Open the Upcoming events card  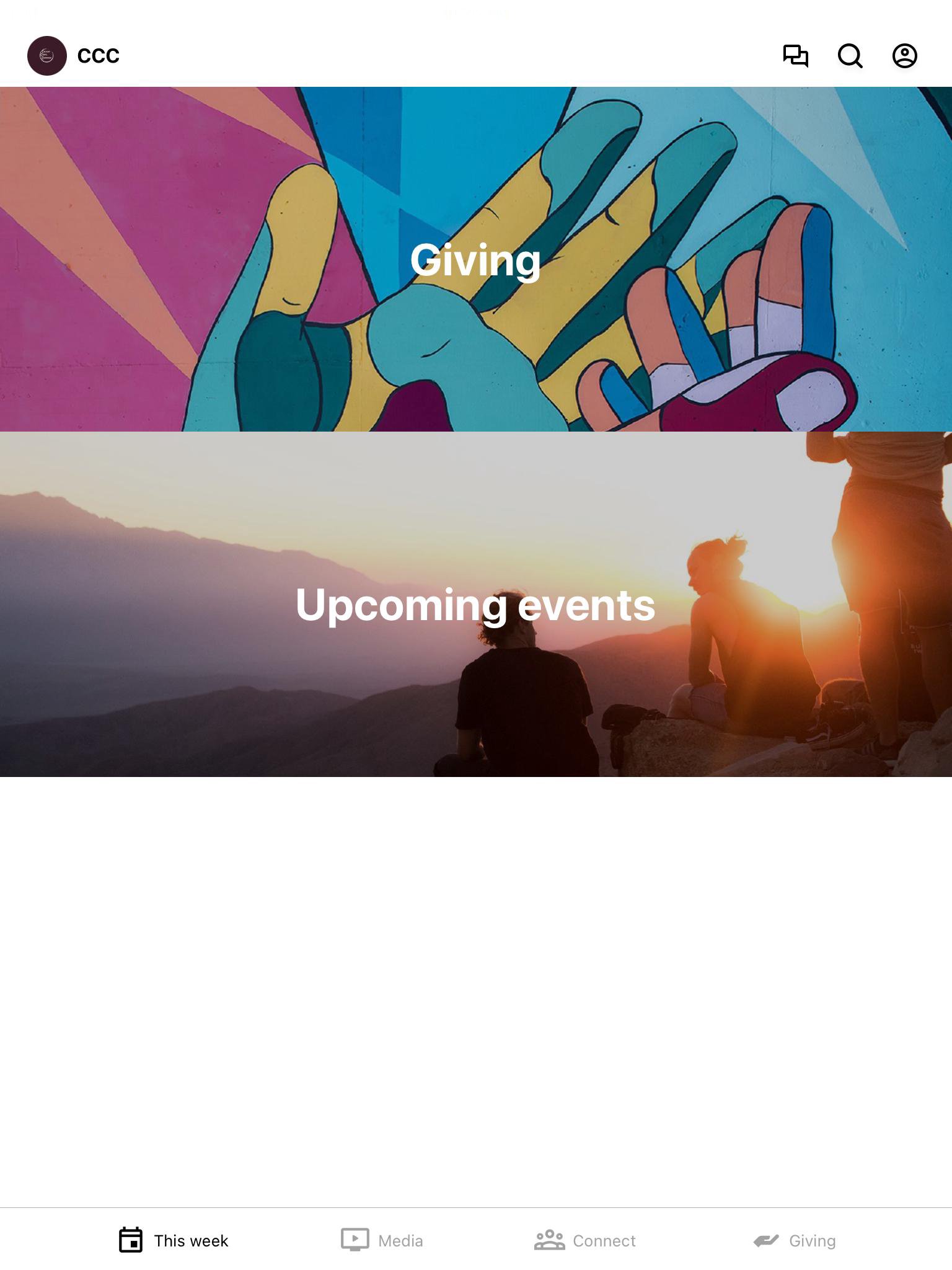tap(476, 604)
